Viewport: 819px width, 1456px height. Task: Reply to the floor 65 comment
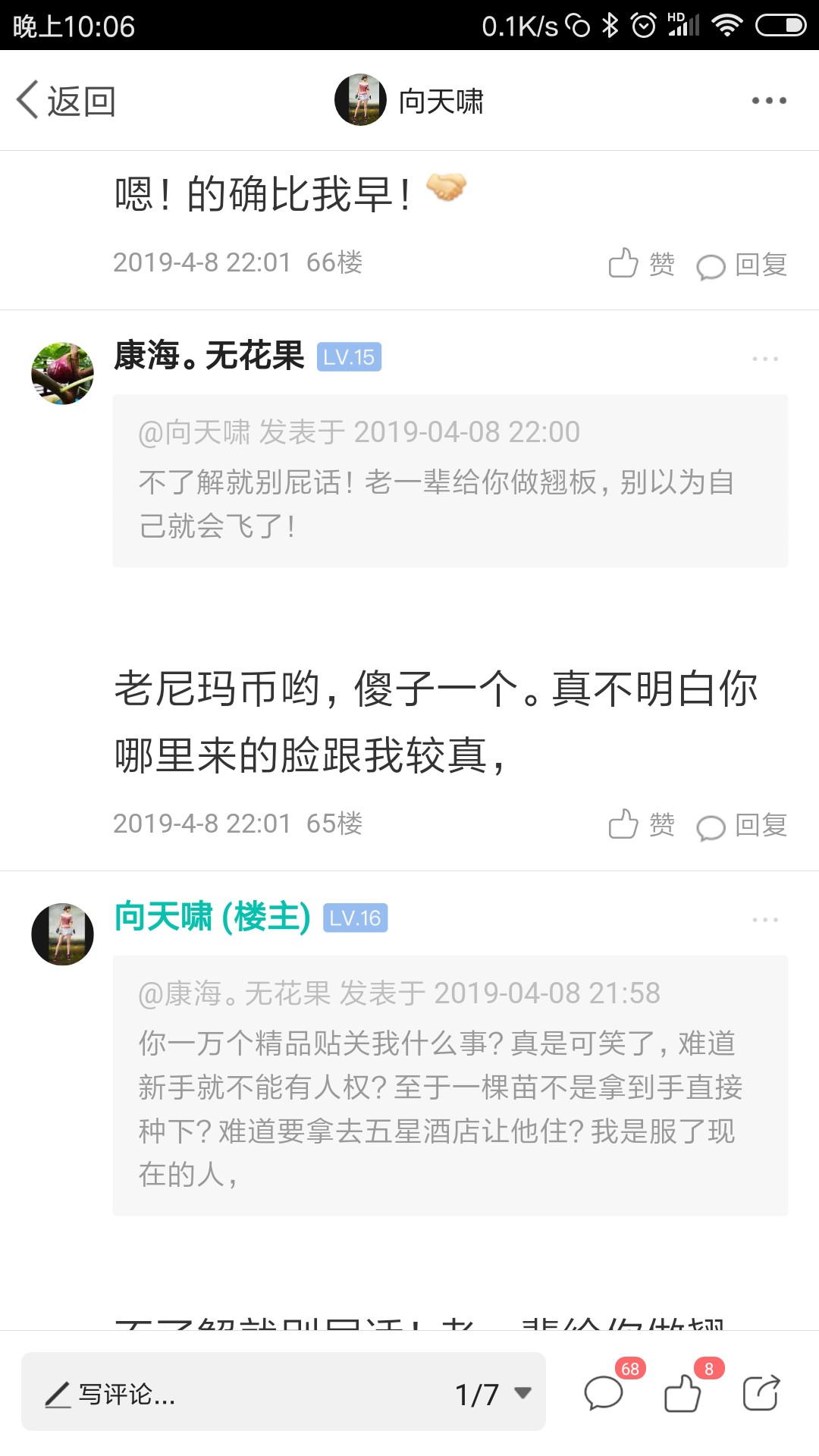[x=742, y=825]
